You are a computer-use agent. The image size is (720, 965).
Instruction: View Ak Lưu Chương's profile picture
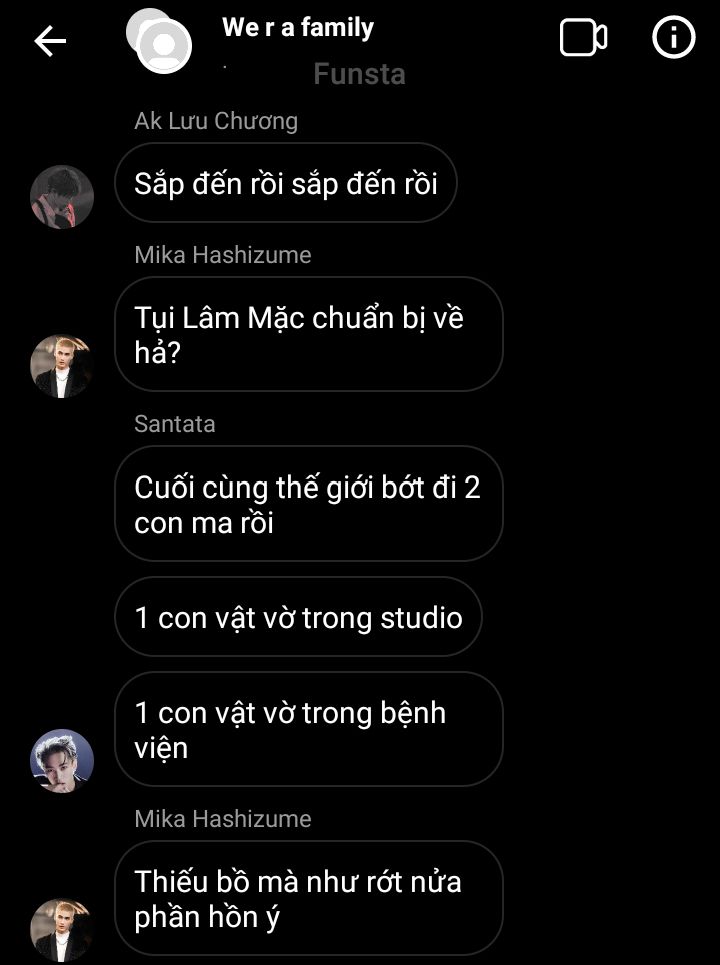[62, 197]
